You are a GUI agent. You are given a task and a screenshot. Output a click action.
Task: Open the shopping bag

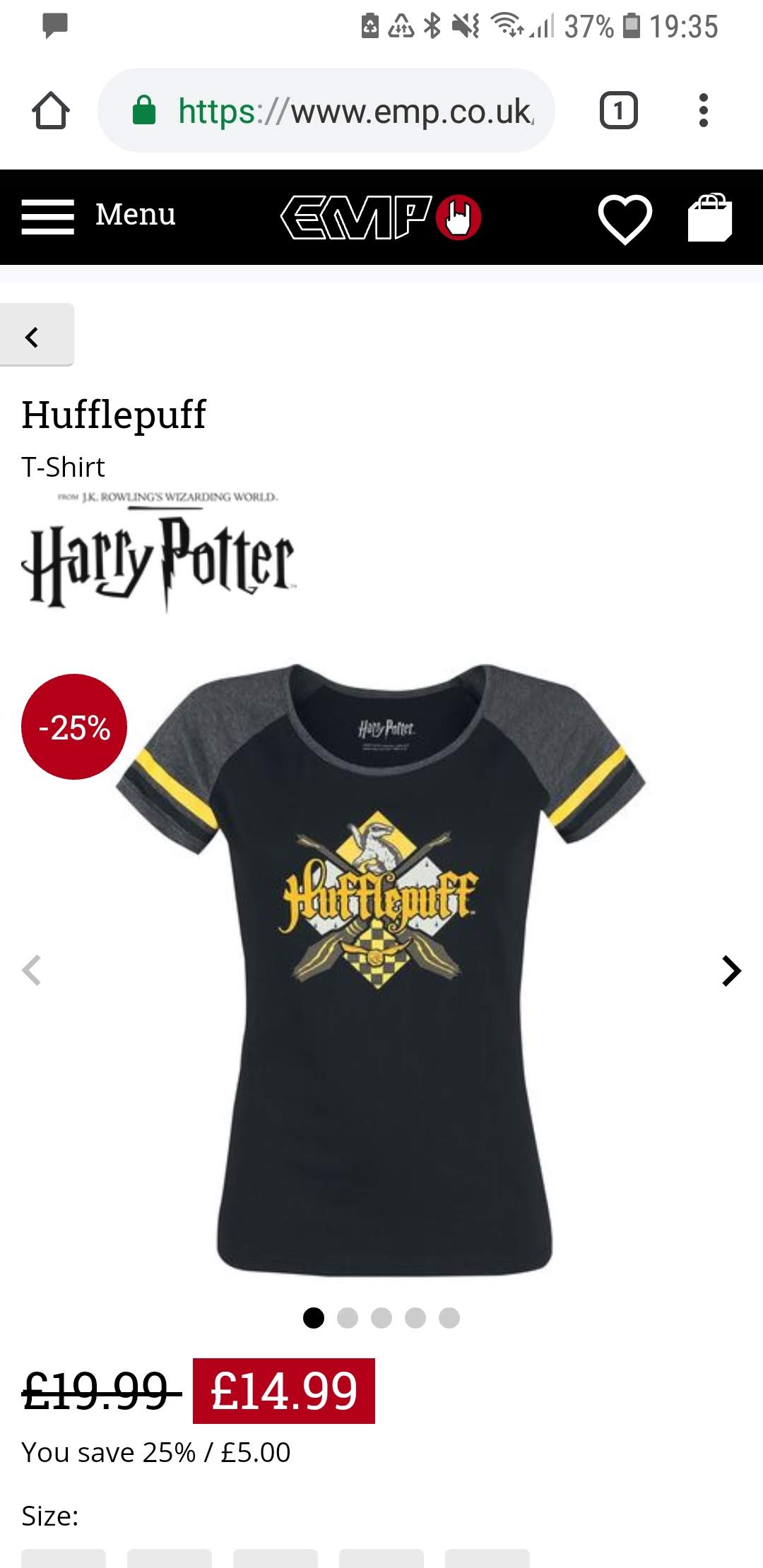[710, 218]
